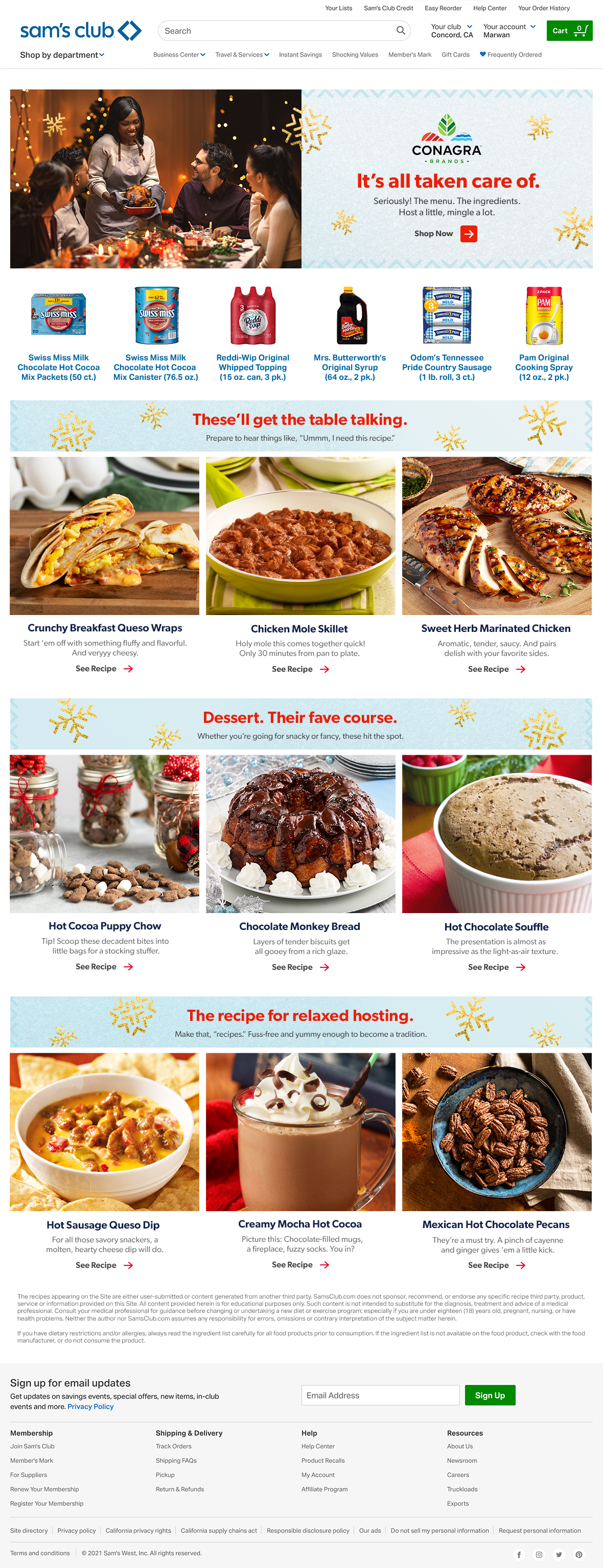Open the Help Center link in header
This screenshot has height=1568, width=603.
(489, 8)
